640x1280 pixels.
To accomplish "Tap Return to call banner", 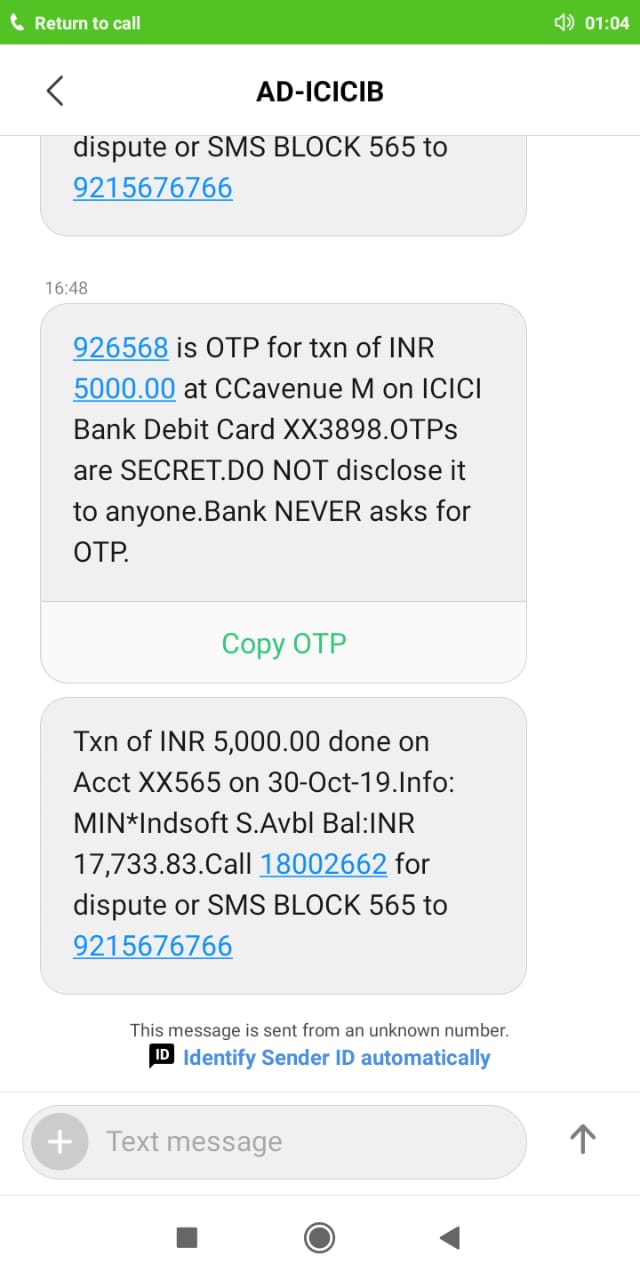I will 76,22.
